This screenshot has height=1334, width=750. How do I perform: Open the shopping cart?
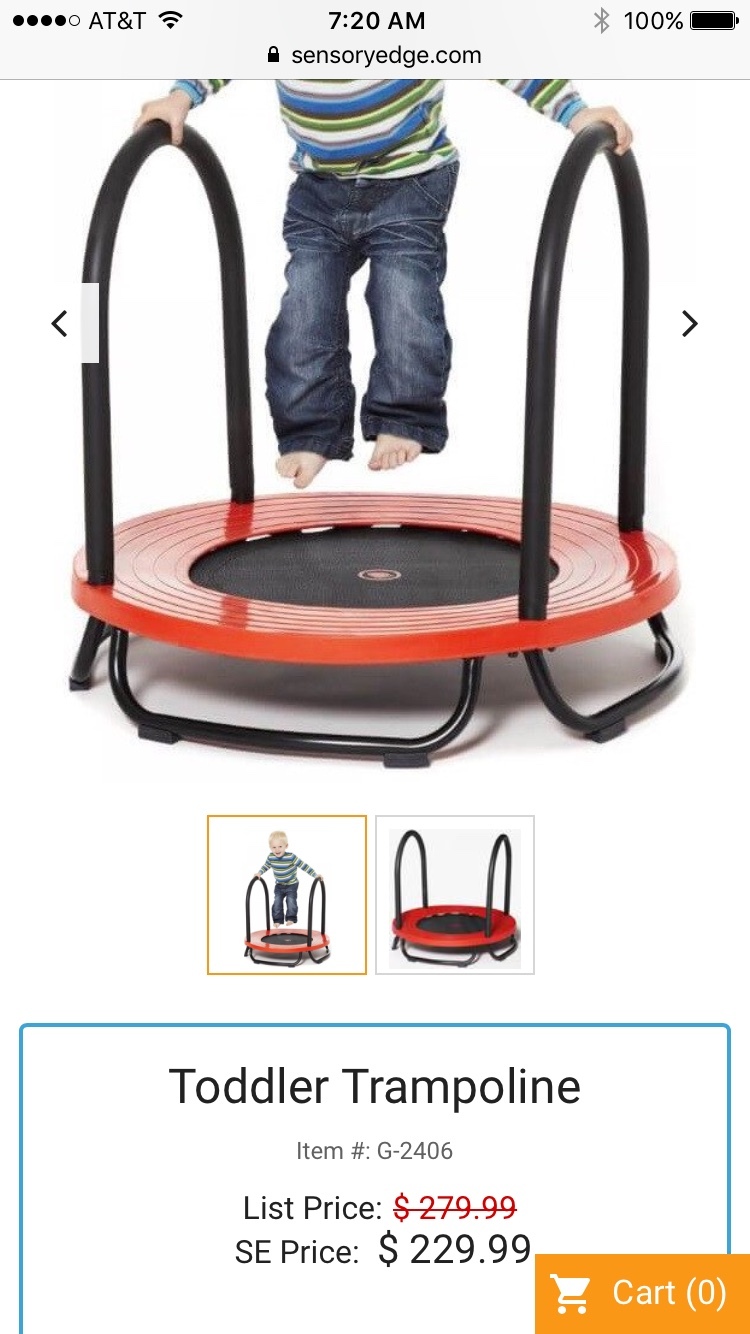[642, 1293]
